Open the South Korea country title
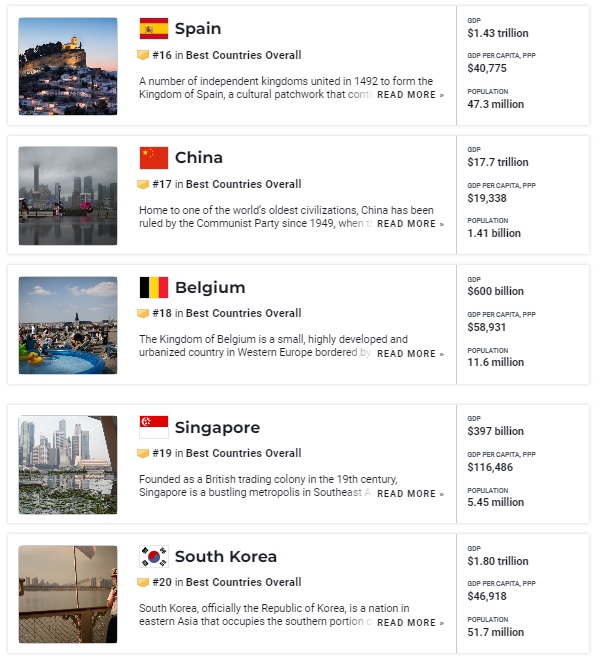The height and width of the screenshot is (659, 602). 226,556
